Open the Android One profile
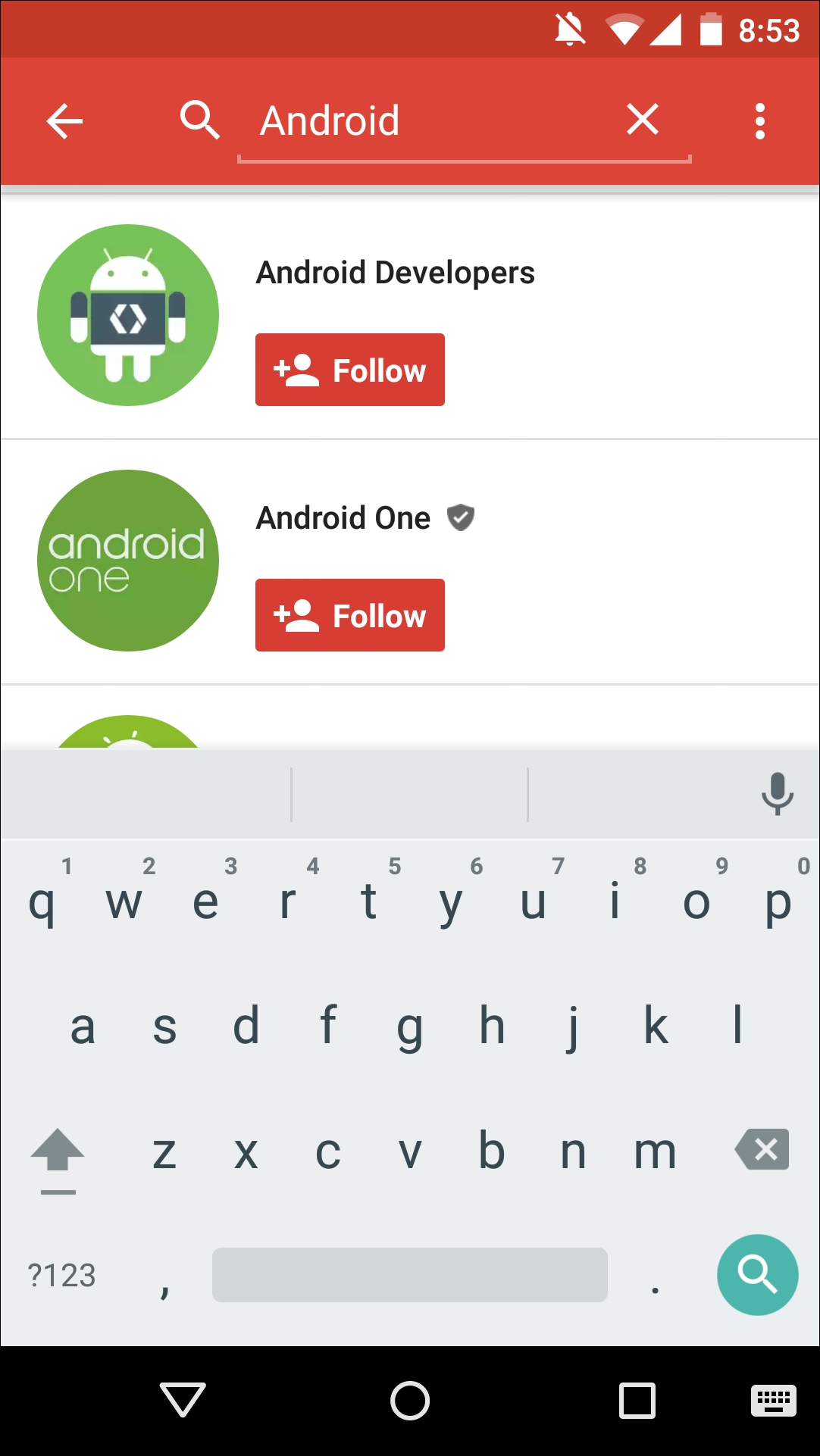Viewport: 820px width, 1456px height. click(x=343, y=518)
